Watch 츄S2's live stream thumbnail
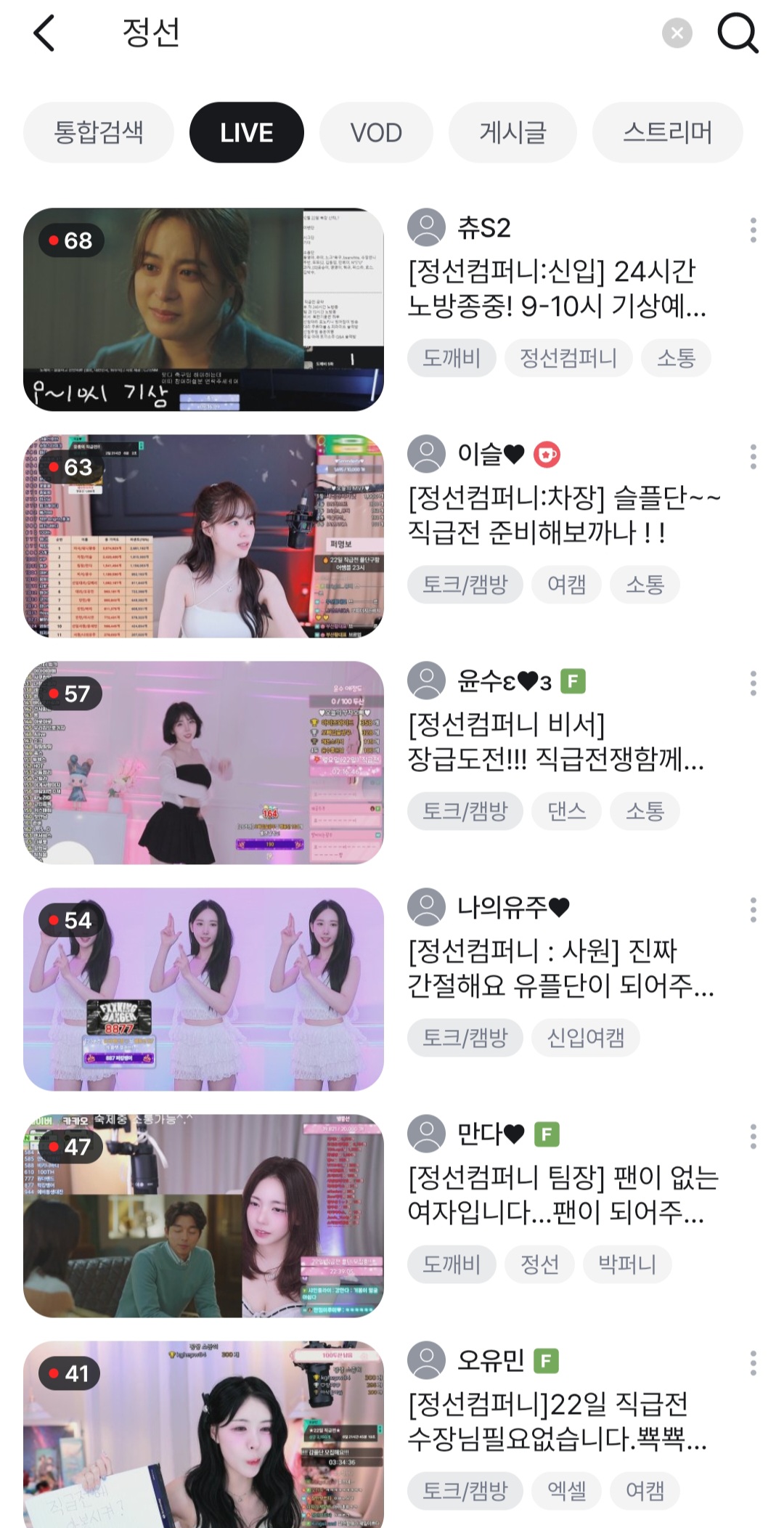This screenshot has height=1528, width=784. click(203, 309)
